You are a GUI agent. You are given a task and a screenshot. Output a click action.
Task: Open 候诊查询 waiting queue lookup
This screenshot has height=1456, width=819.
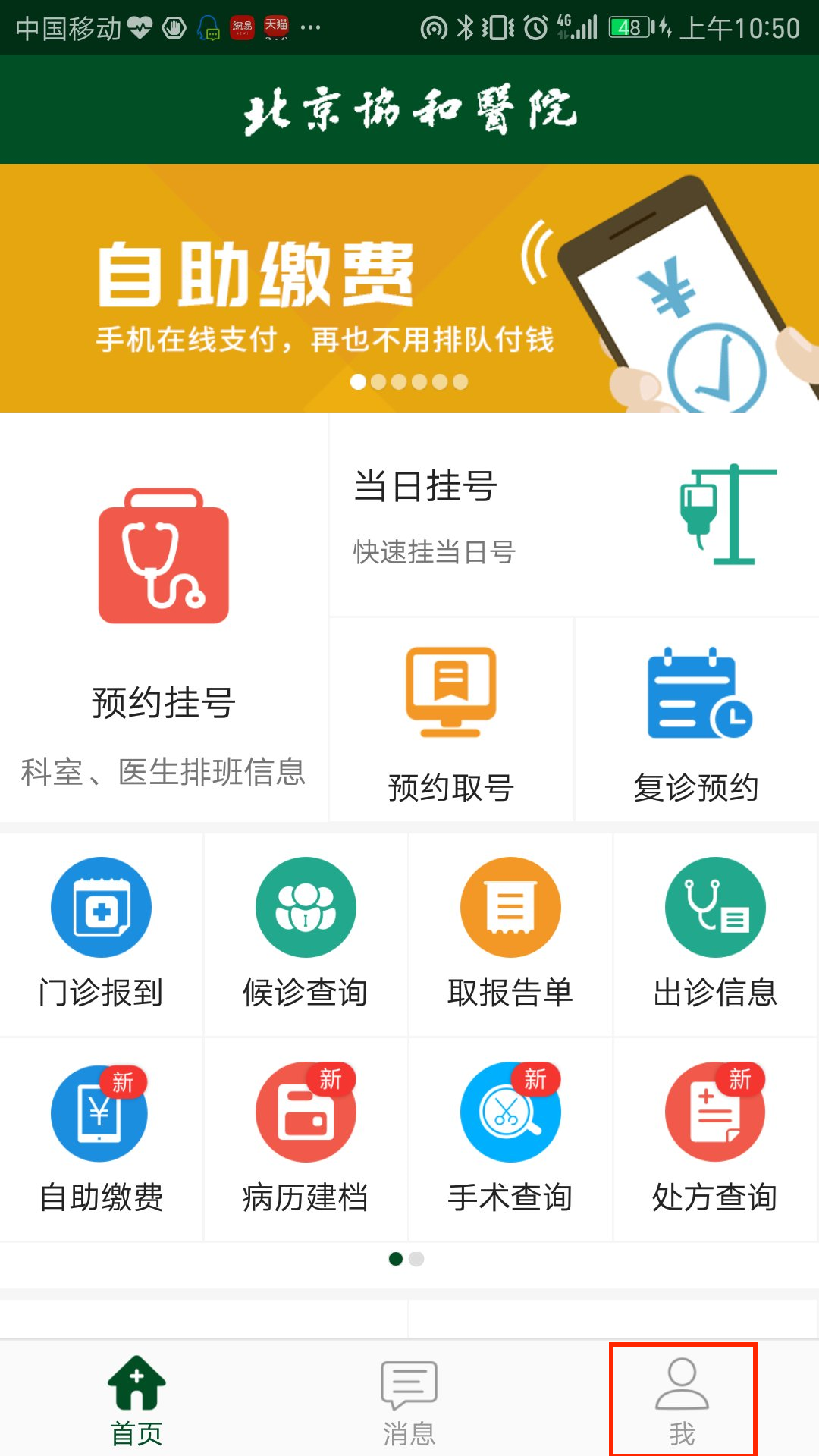(x=306, y=934)
